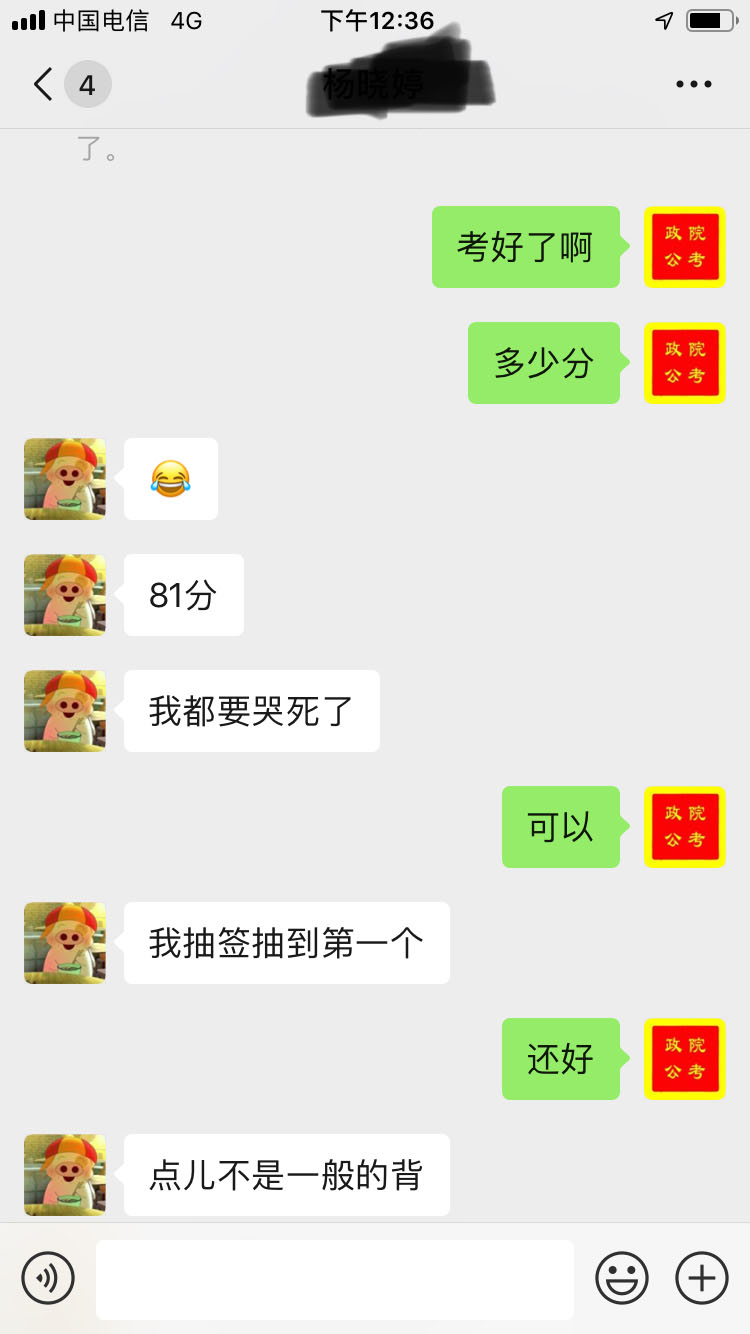Screen dimensions: 750x1334
Task: Open the emoji picker
Action: (621, 1278)
